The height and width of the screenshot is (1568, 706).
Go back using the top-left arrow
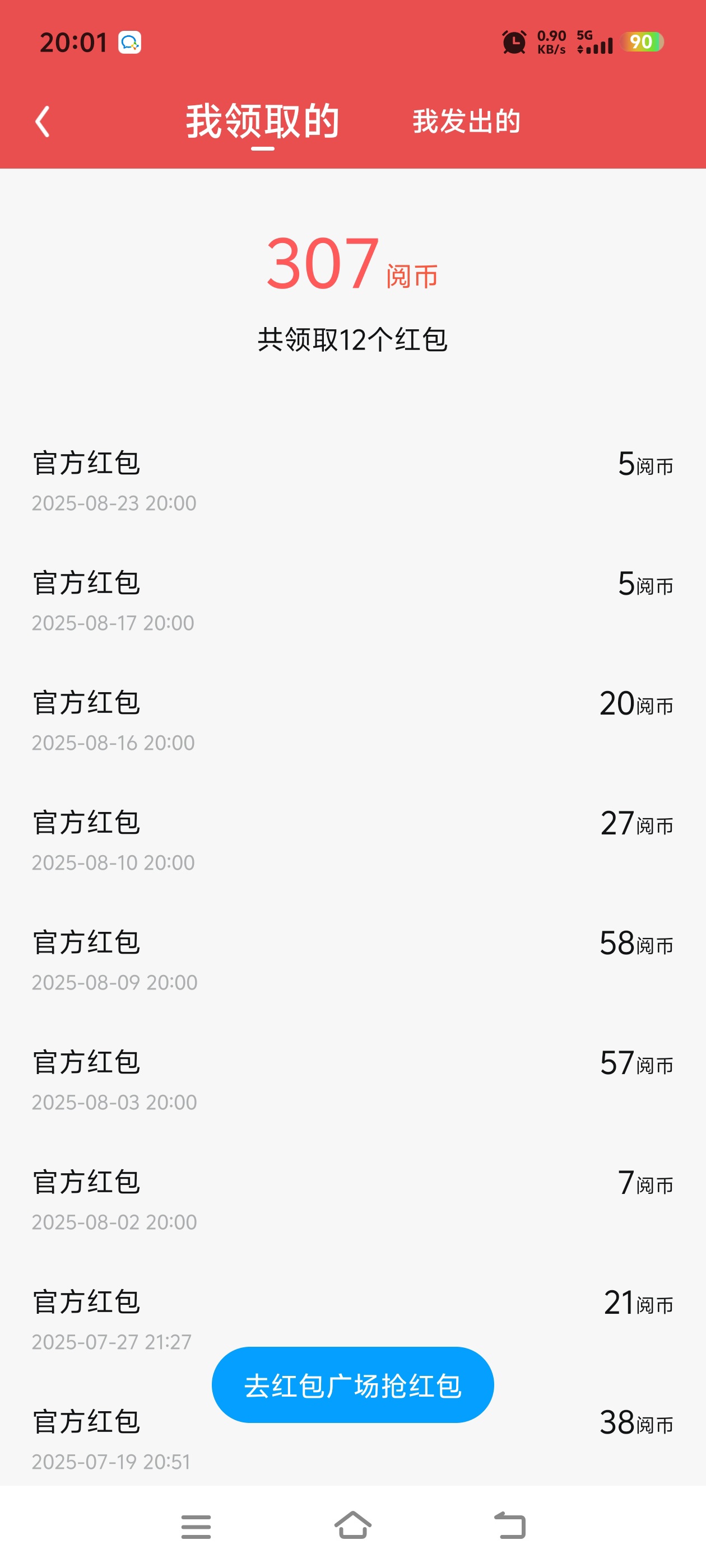pos(42,122)
